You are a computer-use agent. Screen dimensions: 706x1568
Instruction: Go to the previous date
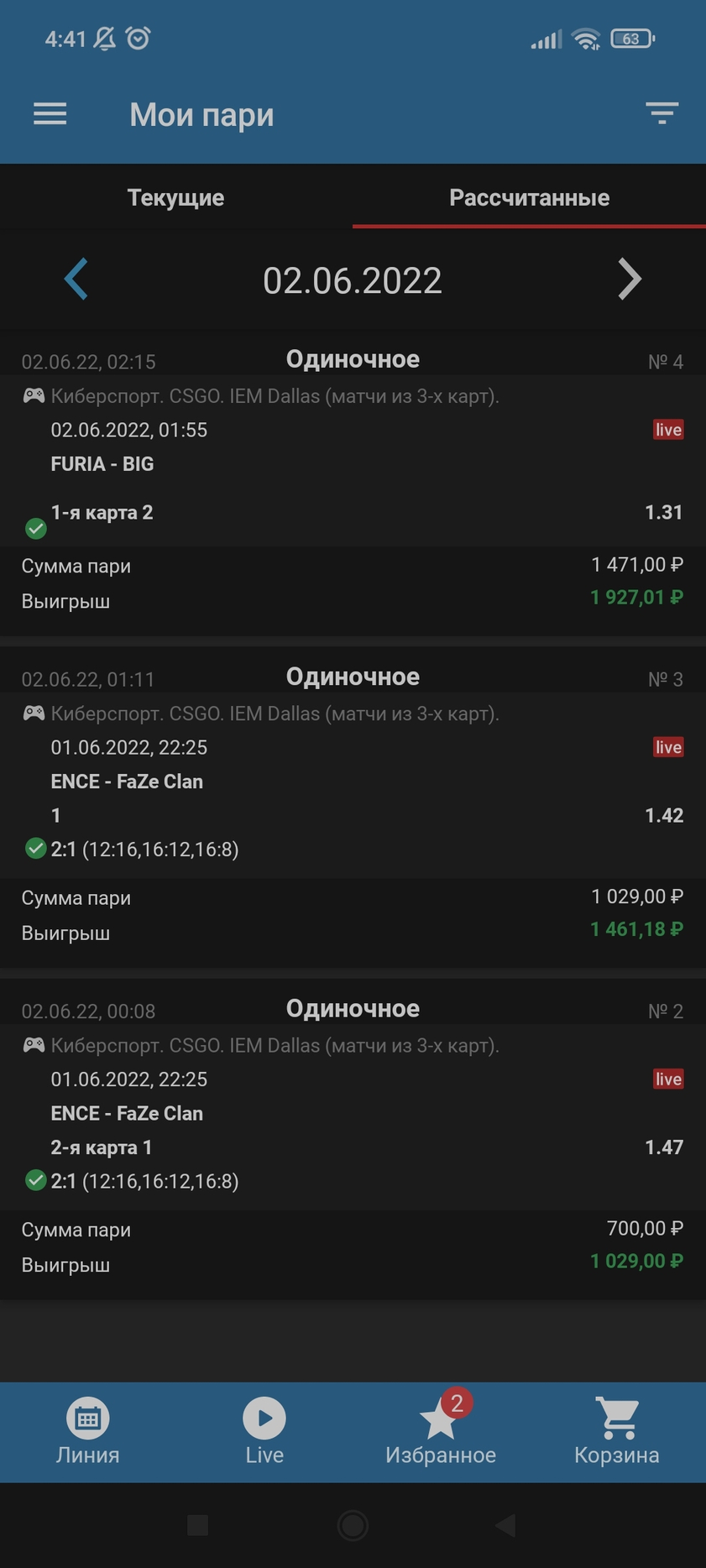[x=76, y=280]
